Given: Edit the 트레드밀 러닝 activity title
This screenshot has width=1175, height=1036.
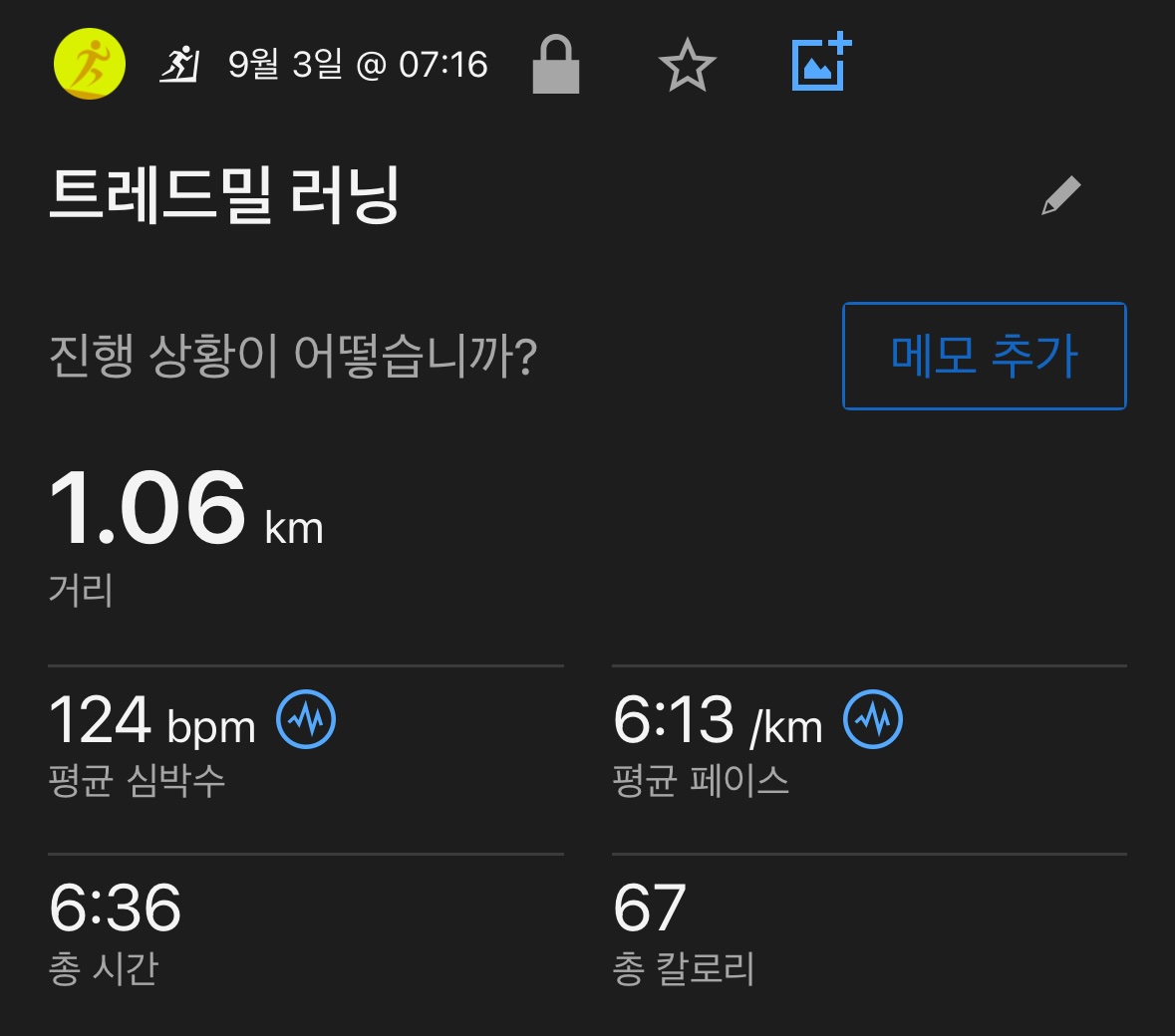Looking at the screenshot, I should [x=1061, y=196].
